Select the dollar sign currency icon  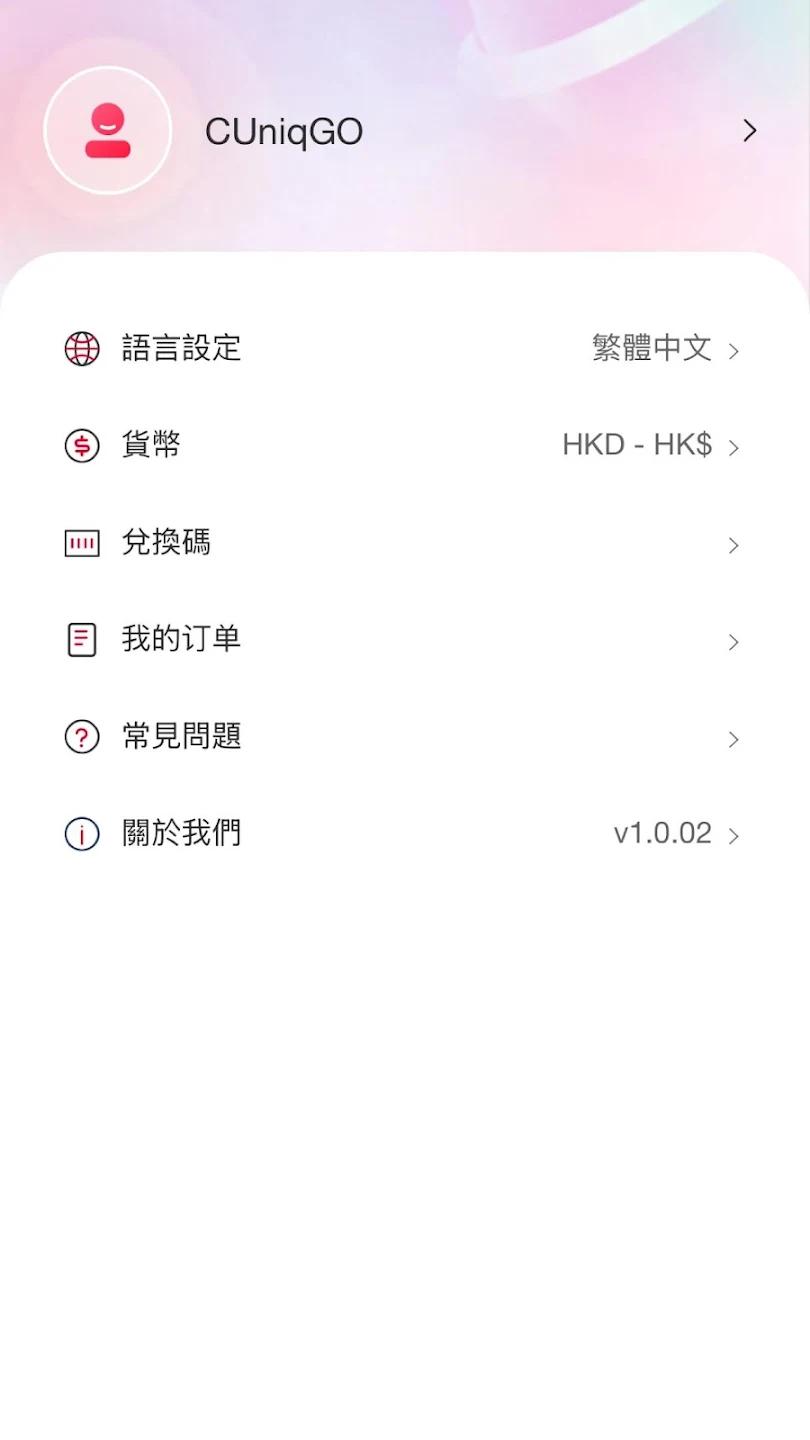[x=81, y=444]
